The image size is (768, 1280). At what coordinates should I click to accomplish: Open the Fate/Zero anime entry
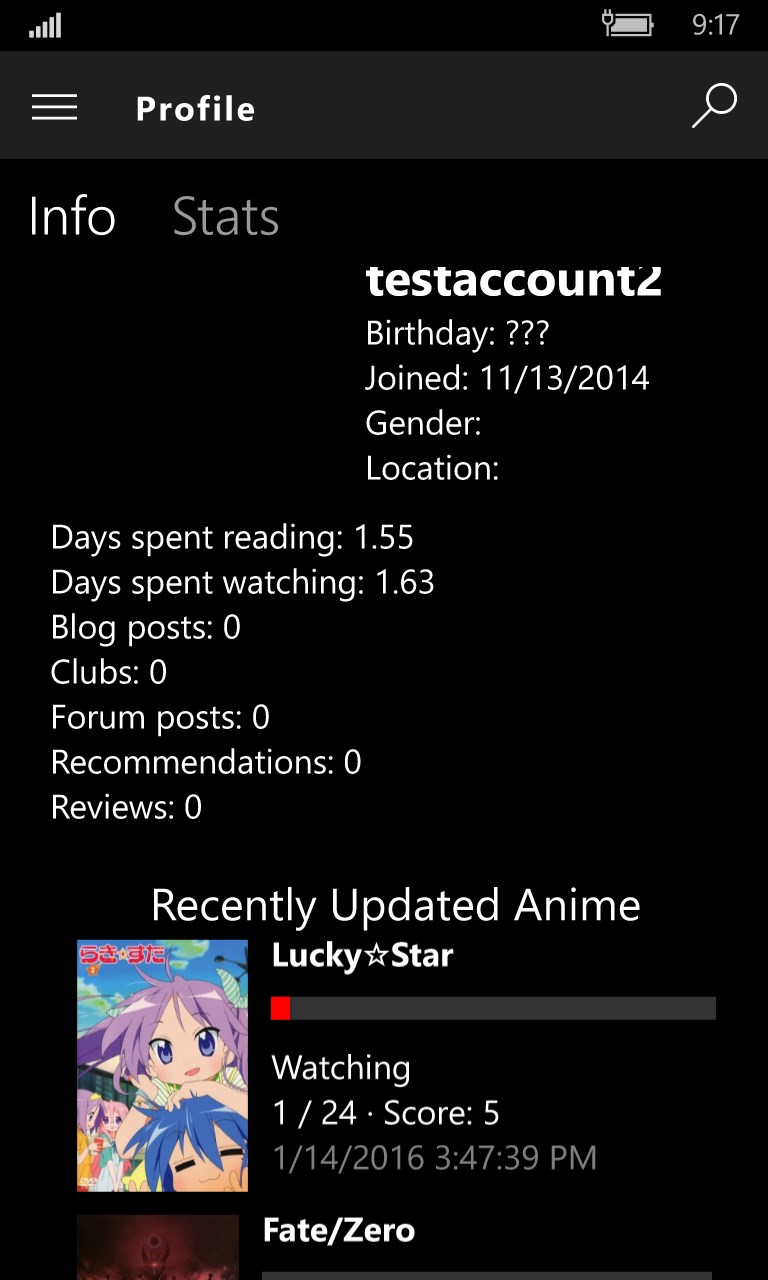(x=338, y=1231)
